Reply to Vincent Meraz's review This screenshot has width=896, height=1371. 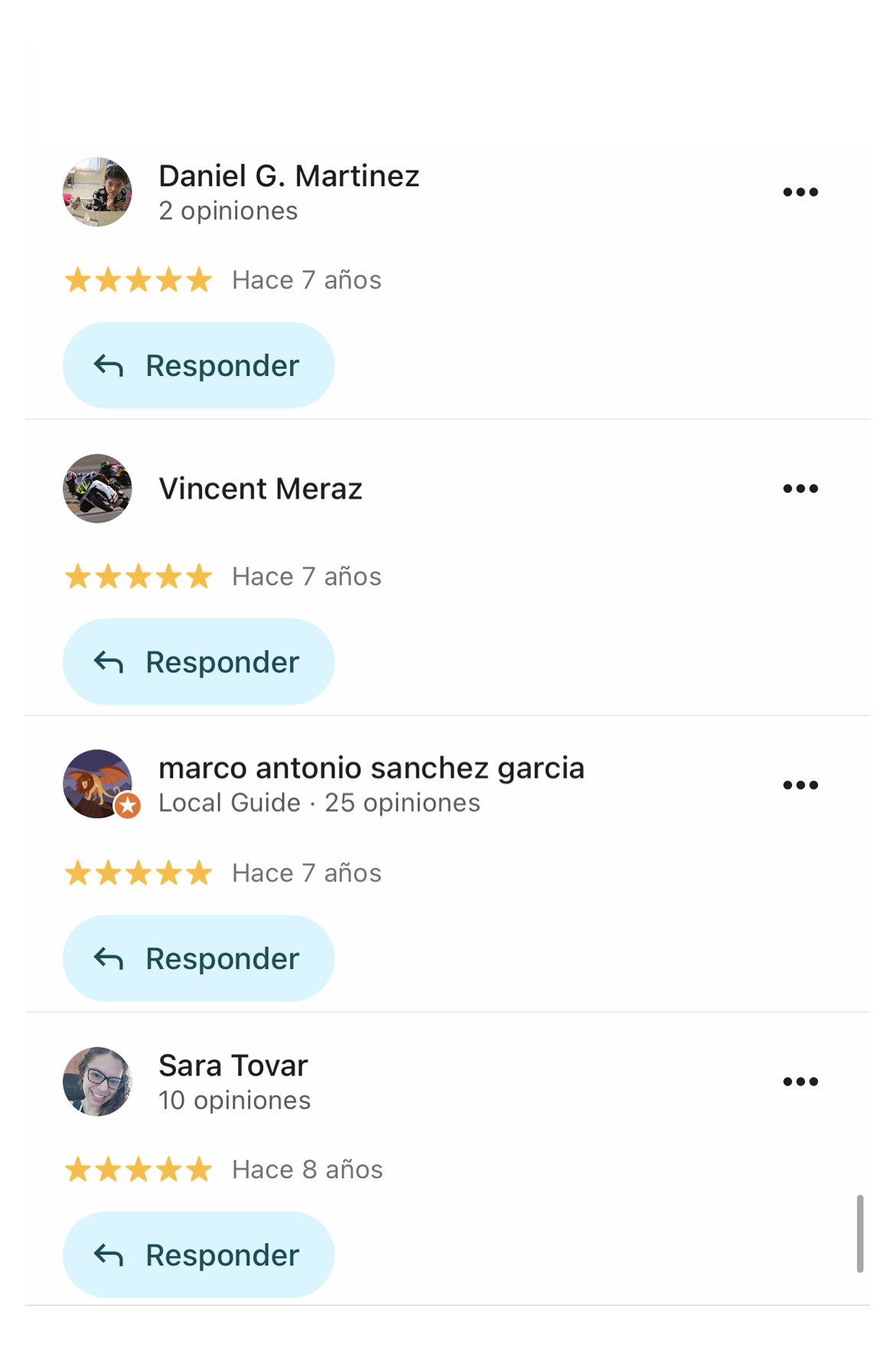click(198, 661)
